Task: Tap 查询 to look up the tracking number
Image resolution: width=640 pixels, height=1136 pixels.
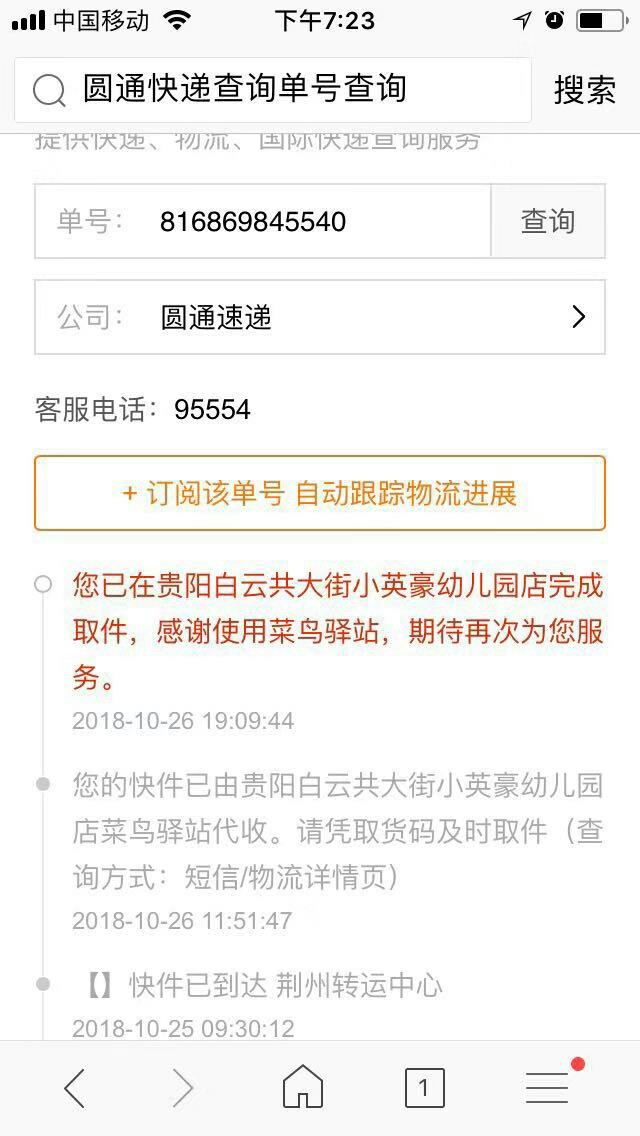Action: [x=548, y=221]
